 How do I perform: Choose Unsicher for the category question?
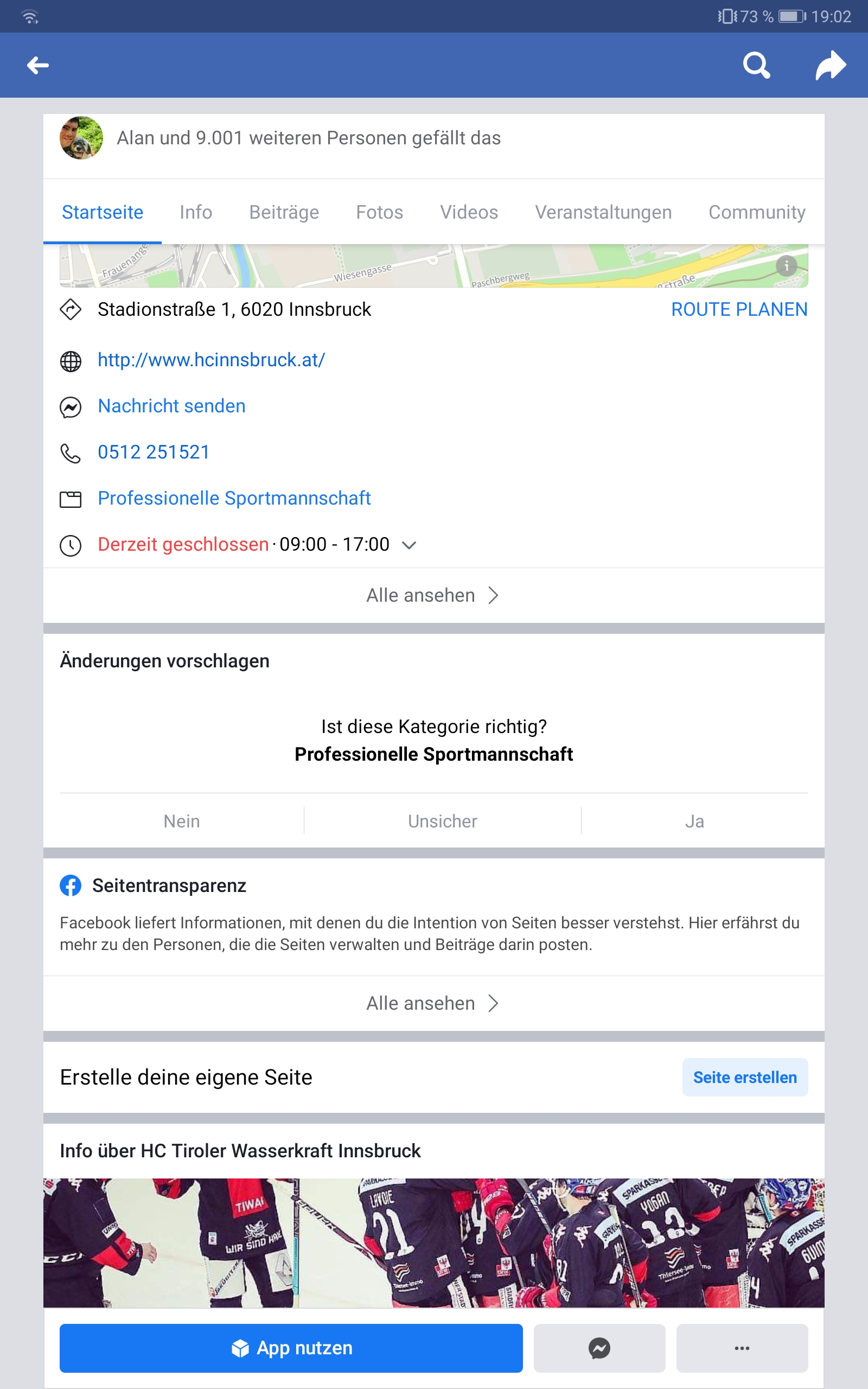(x=442, y=821)
